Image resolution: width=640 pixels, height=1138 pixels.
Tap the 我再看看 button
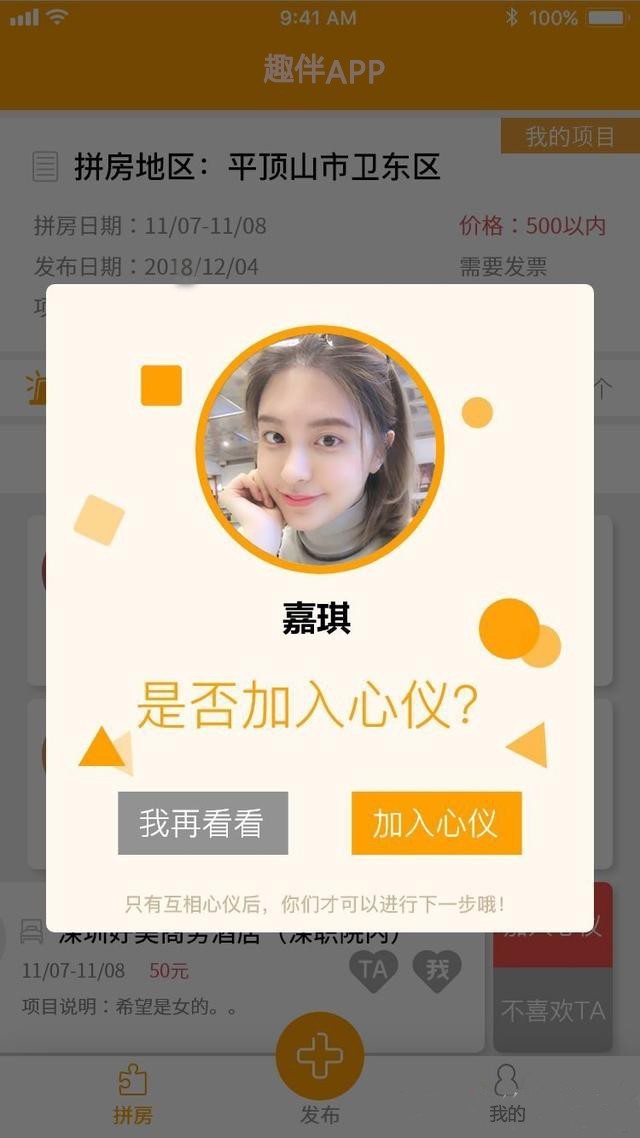[x=203, y=823]
